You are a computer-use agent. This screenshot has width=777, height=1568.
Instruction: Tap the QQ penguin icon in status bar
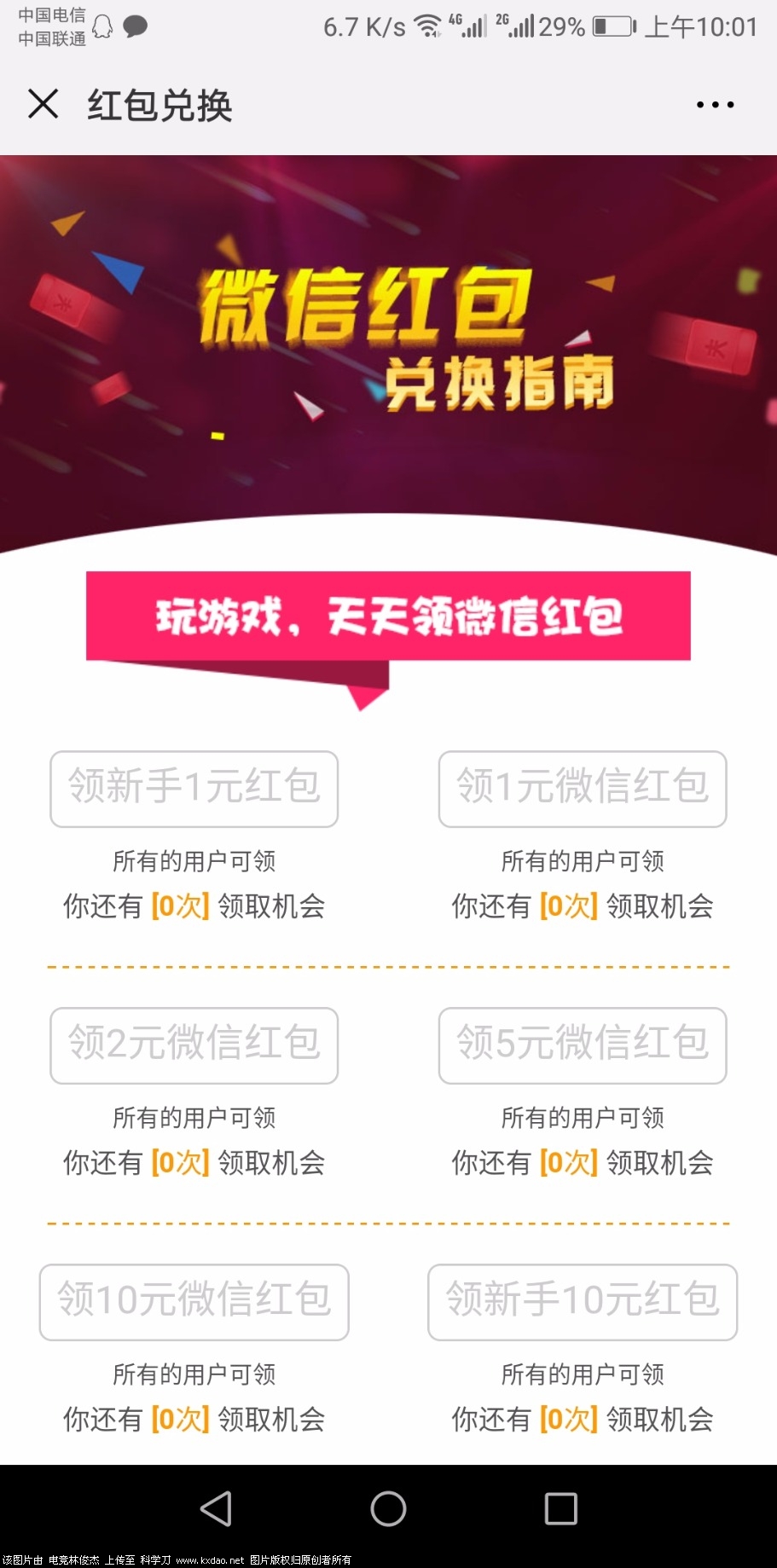tap(101, 26)
